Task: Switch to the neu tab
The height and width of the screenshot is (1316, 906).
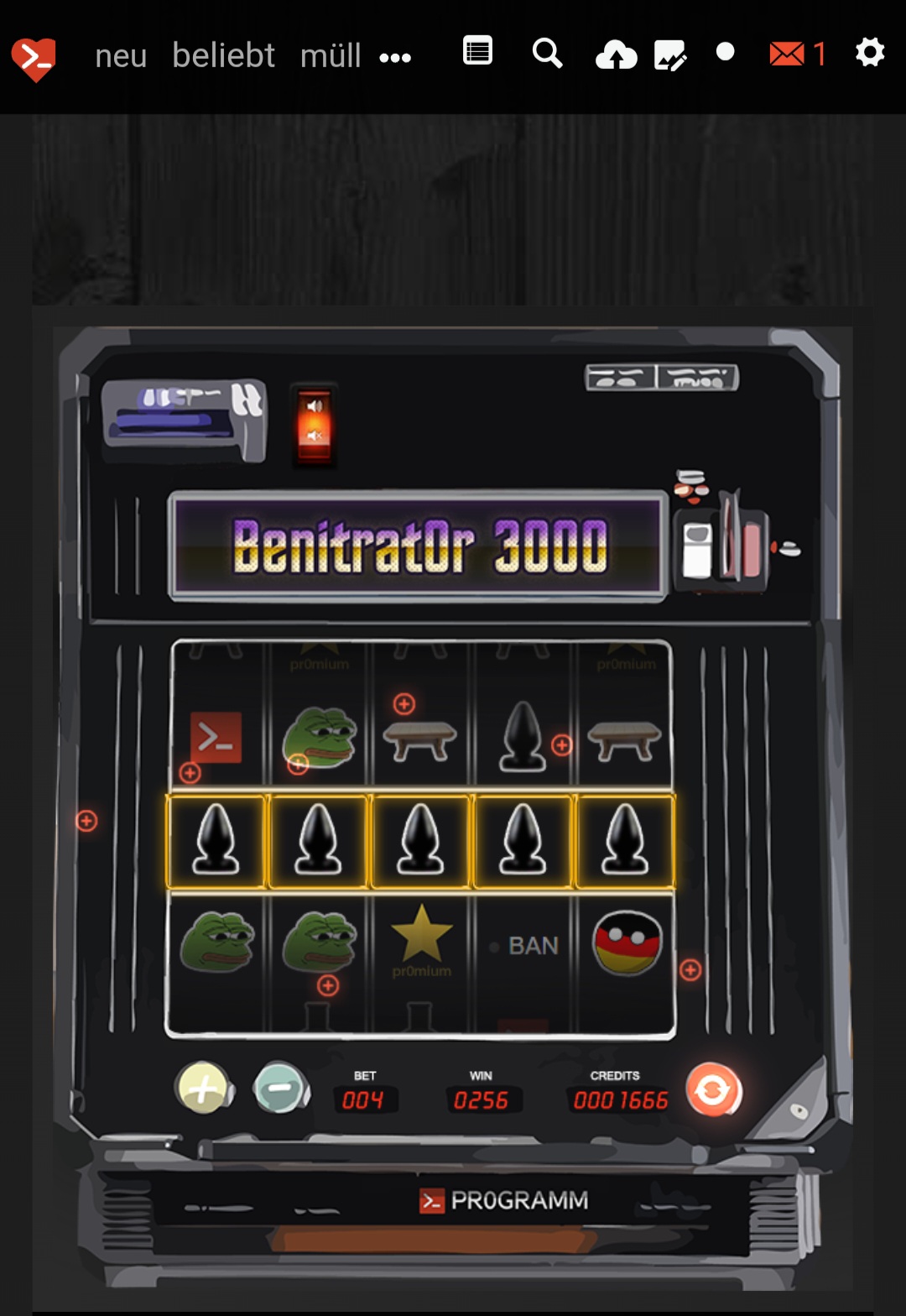Action: point(121,56)
